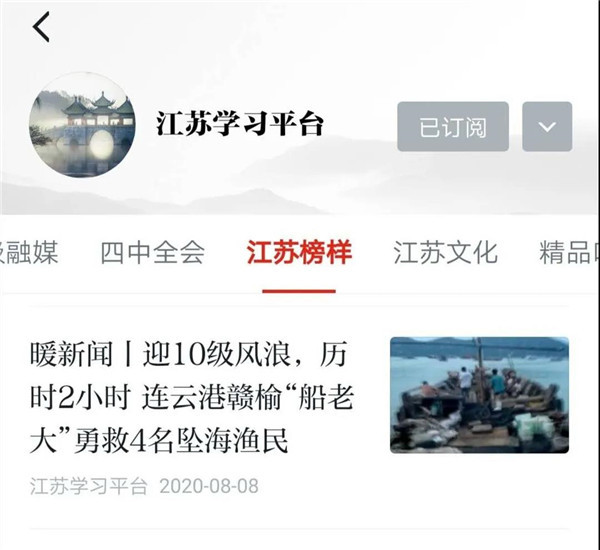The height and width of the screenshot is (550, 600).
Task: Open the 江苏学习平台 profile avatar
Action: click(82, 125)
